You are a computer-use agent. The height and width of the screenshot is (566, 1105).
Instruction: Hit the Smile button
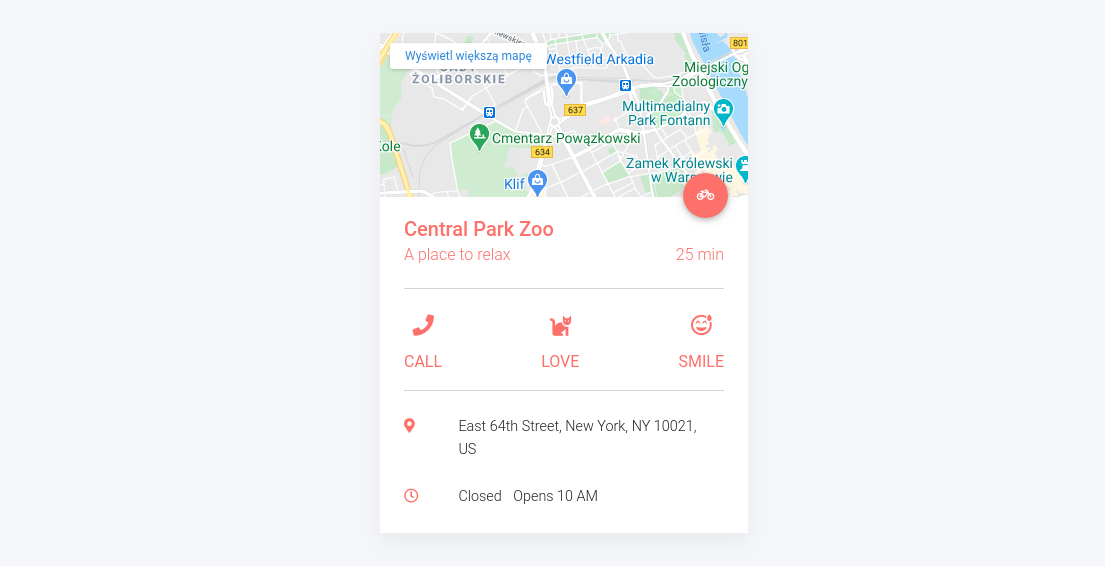tap(701, 341)
